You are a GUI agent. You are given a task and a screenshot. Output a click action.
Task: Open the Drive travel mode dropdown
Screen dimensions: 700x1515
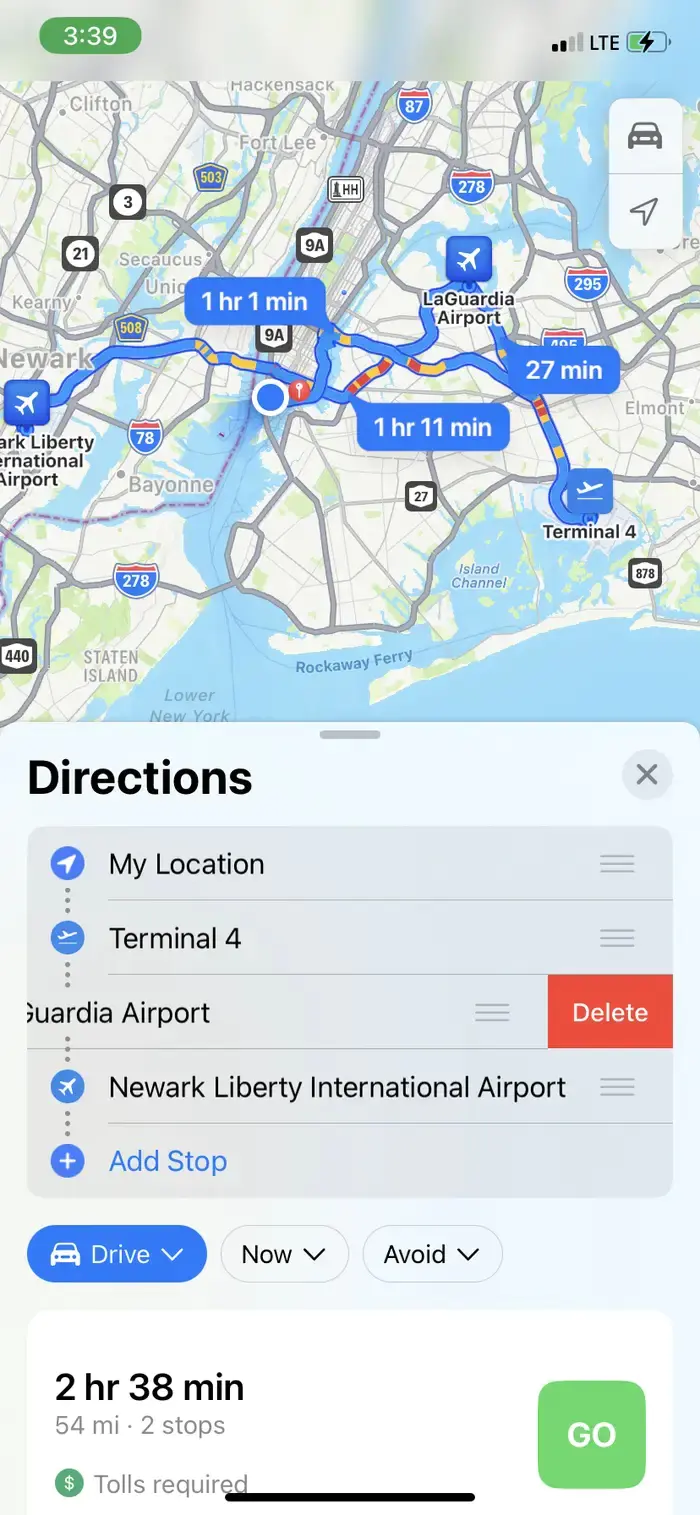point(117,1254)
